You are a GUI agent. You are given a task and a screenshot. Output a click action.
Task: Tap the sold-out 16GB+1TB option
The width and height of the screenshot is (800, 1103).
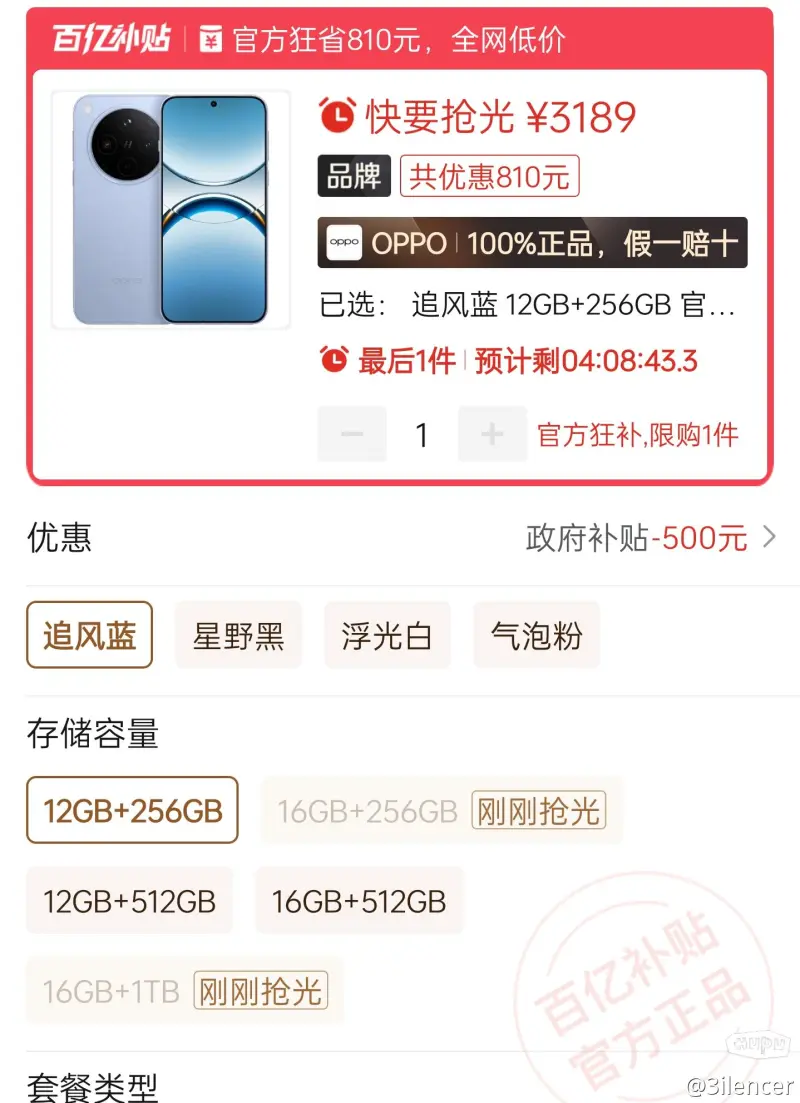point(185,991)
